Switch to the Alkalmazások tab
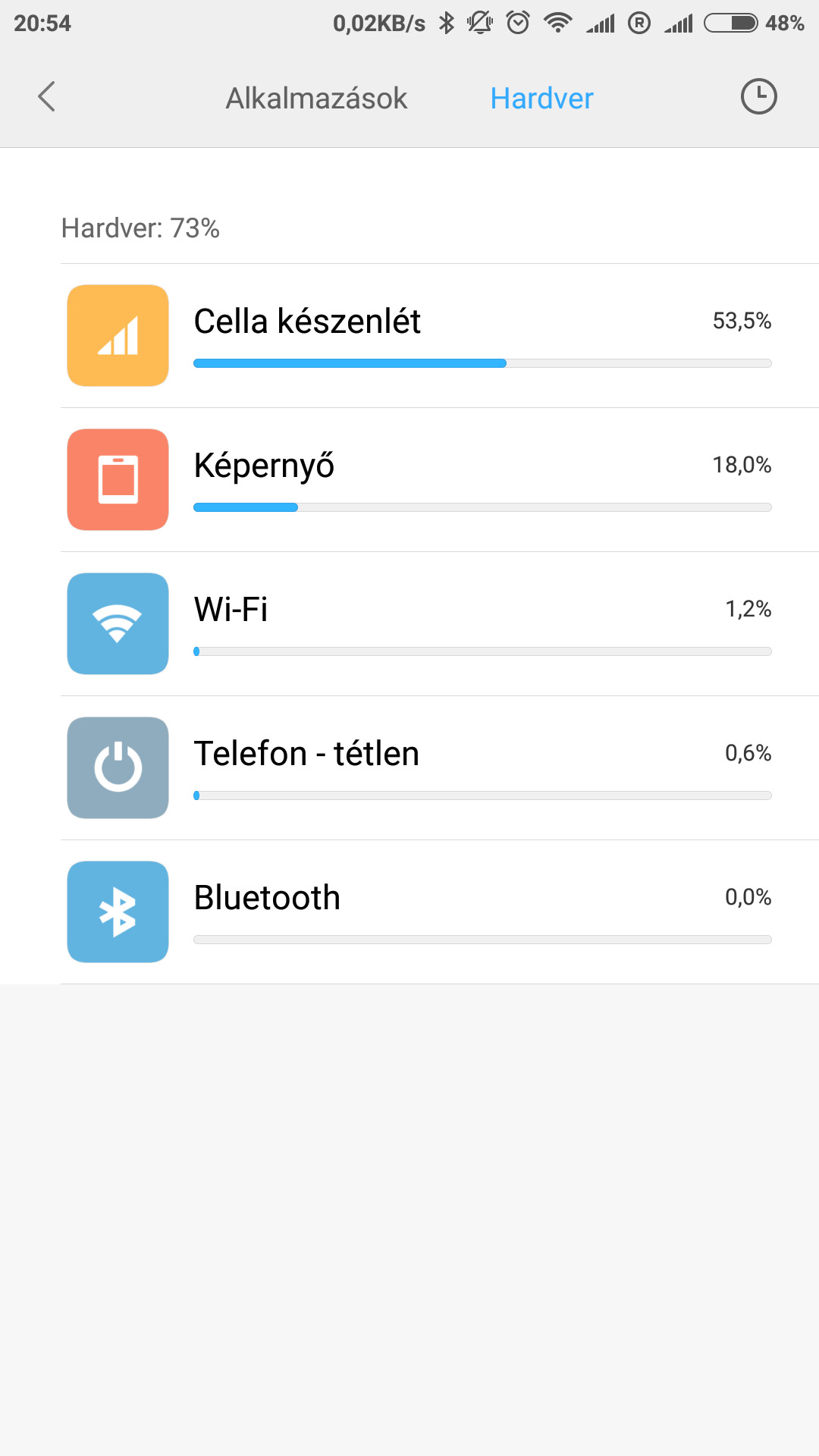 tap(316, 99)
